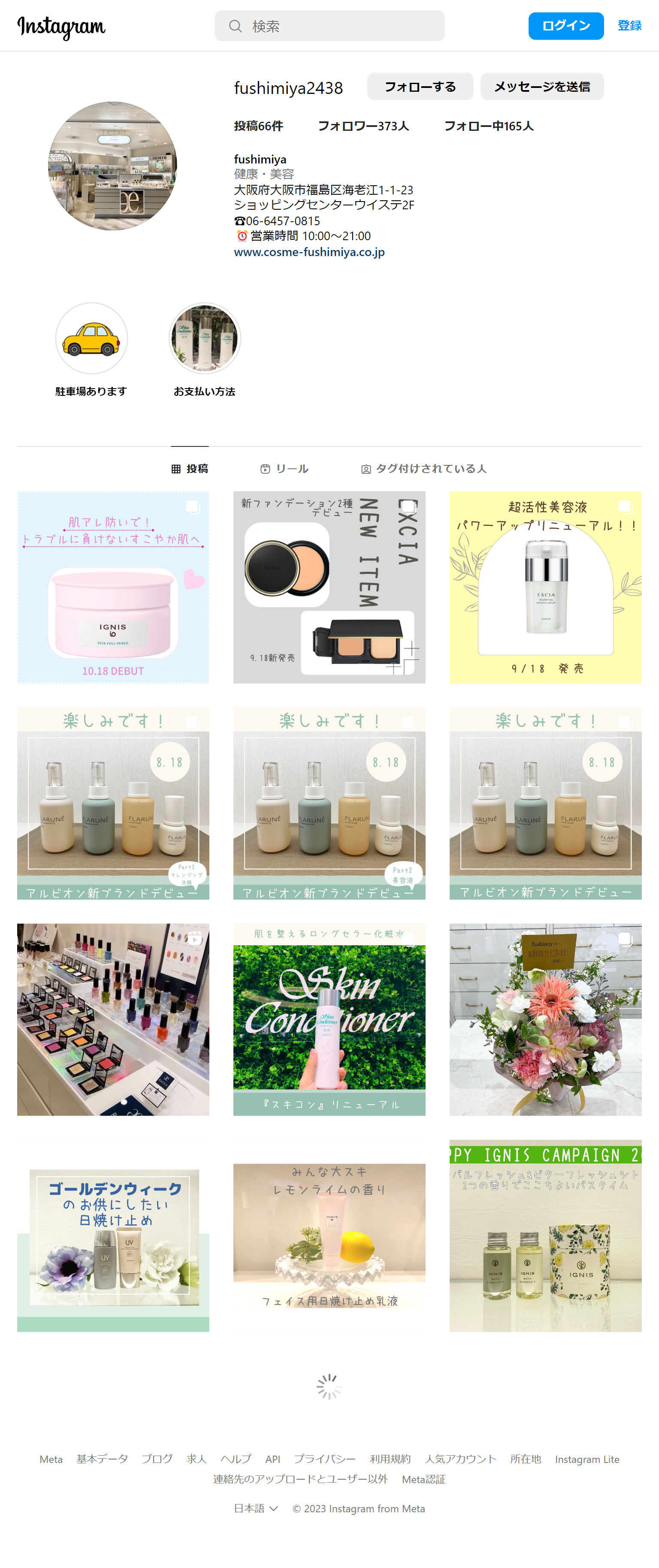Switch to the リール tab
Viewport: 659px width, 1568px height.
coord(284,469)
